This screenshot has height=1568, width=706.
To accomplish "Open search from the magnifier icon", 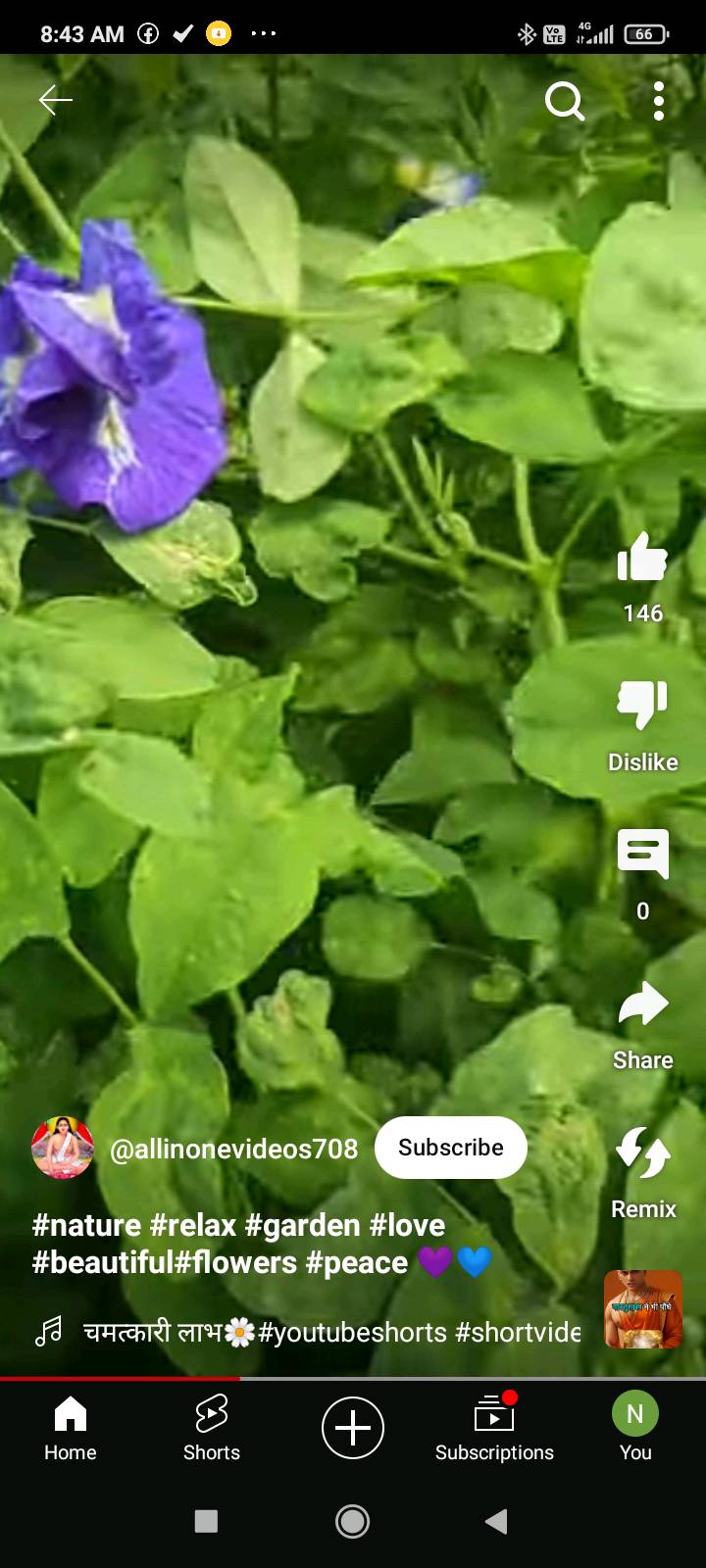I will [565, 101].
